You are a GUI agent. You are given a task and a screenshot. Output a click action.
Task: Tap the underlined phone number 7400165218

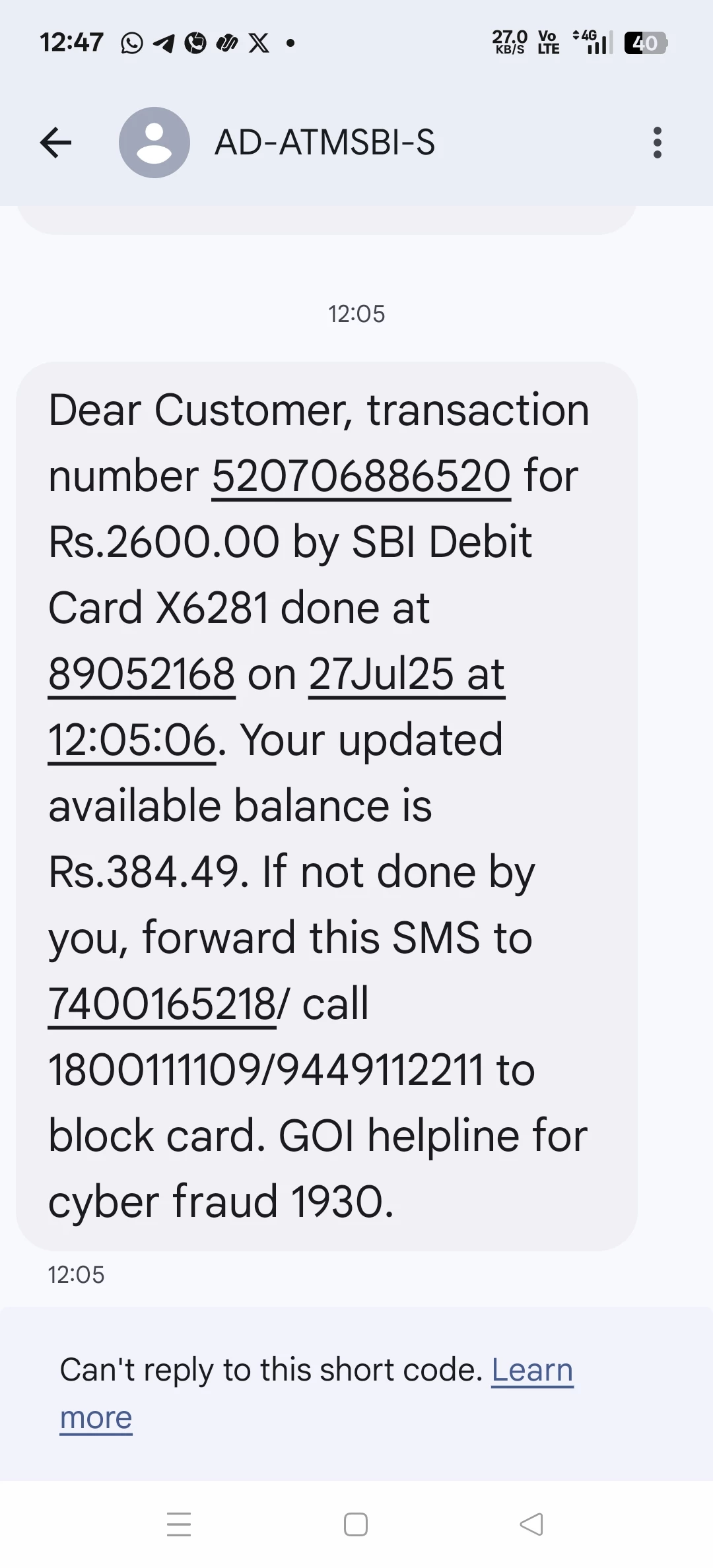coord(162,1004)
